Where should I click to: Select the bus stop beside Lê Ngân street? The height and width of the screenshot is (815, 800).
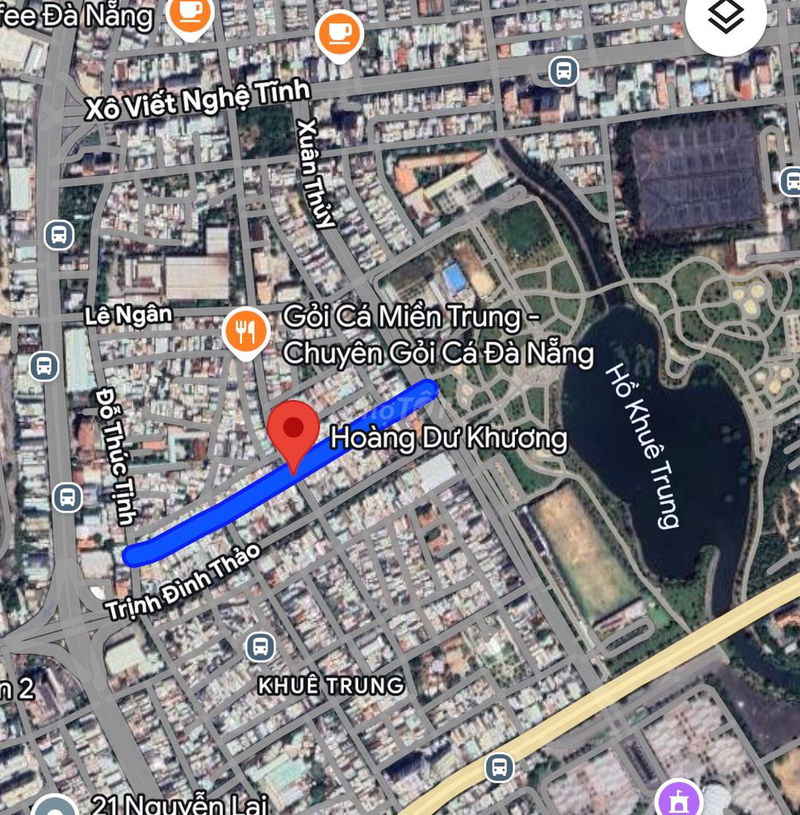[44, 365]
